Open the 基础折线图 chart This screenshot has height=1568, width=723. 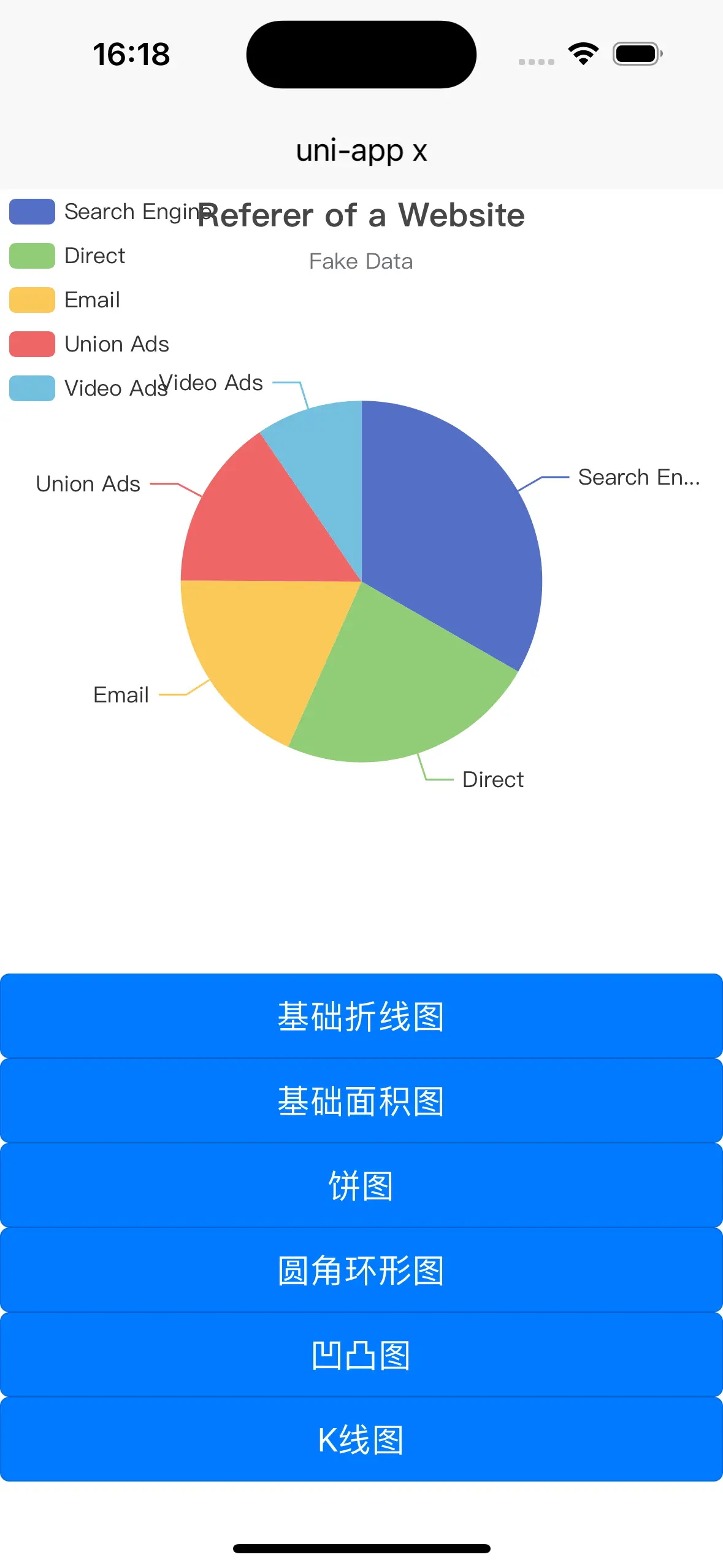pos(361,1015)
